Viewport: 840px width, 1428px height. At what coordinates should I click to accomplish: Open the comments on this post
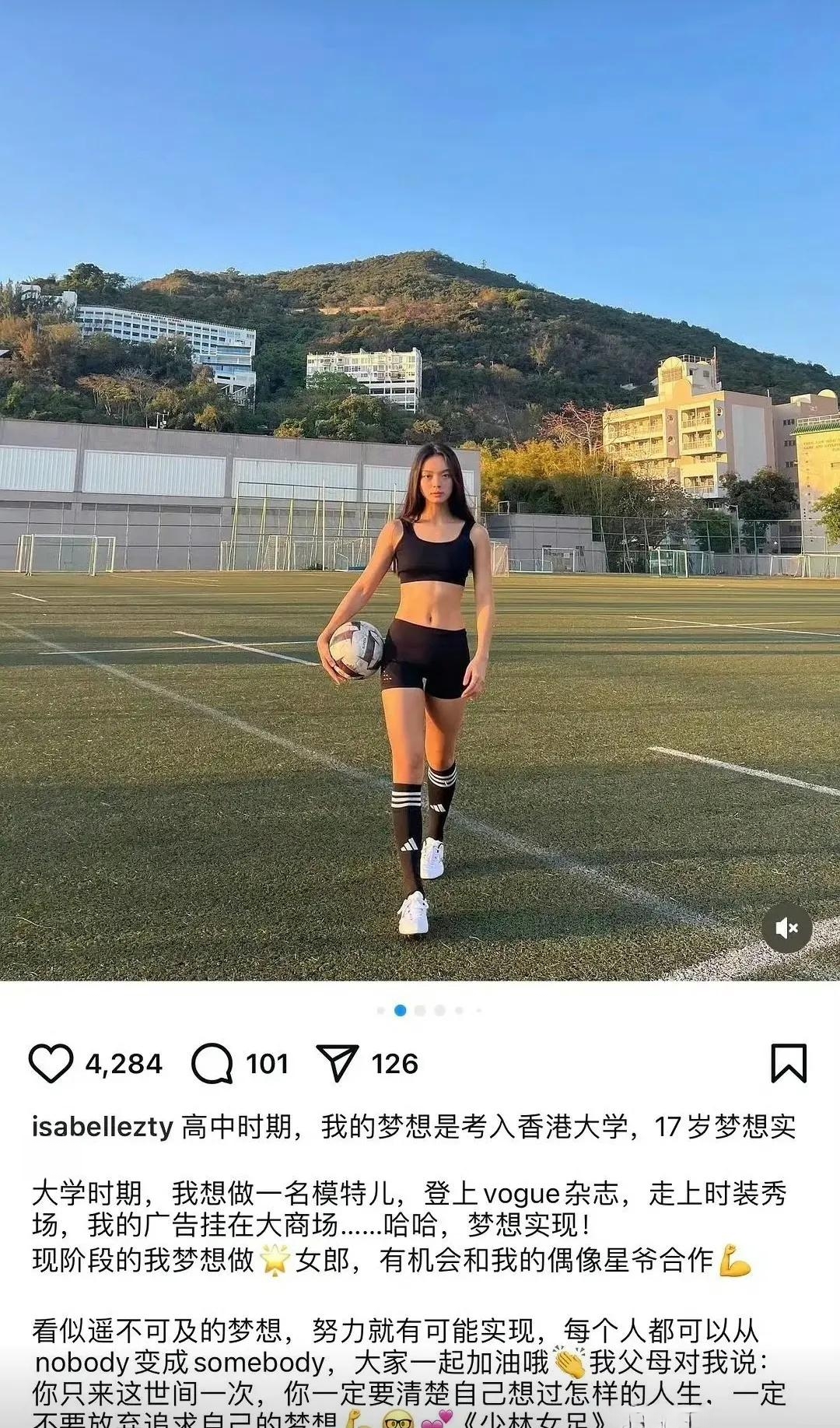pos(212,1063)
